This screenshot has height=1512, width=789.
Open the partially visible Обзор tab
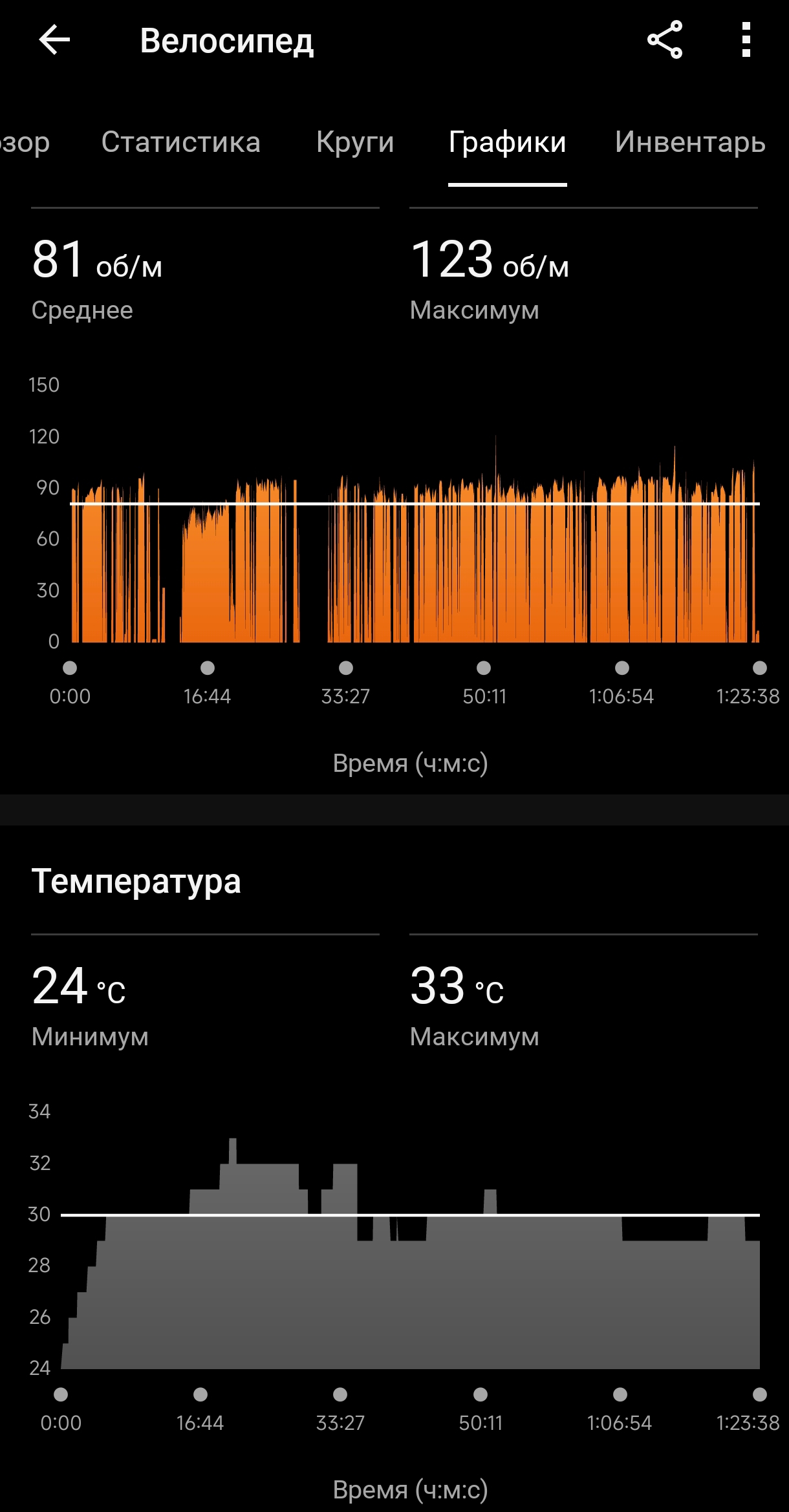[23, 142]
